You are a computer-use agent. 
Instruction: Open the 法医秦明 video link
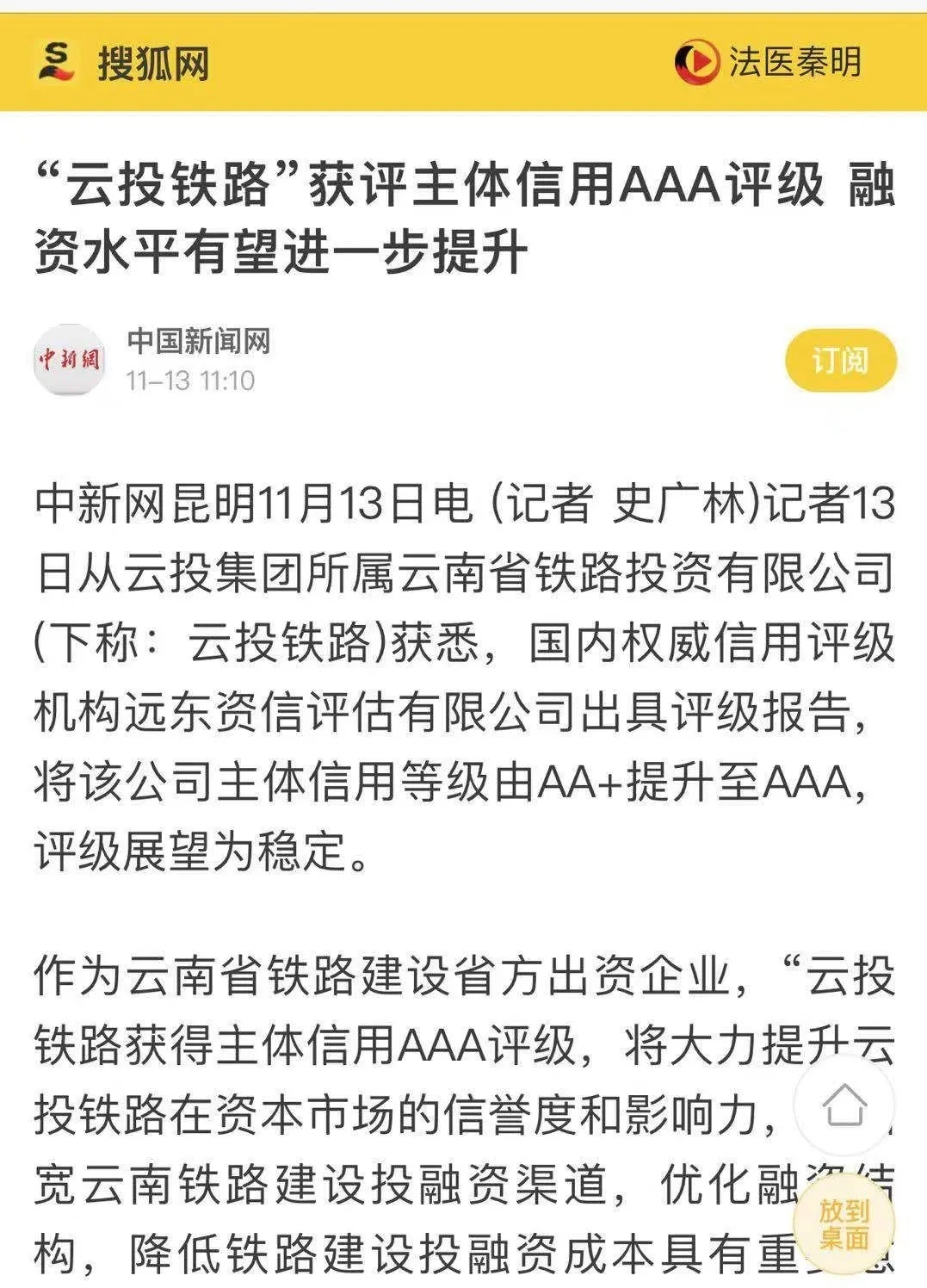768,63
